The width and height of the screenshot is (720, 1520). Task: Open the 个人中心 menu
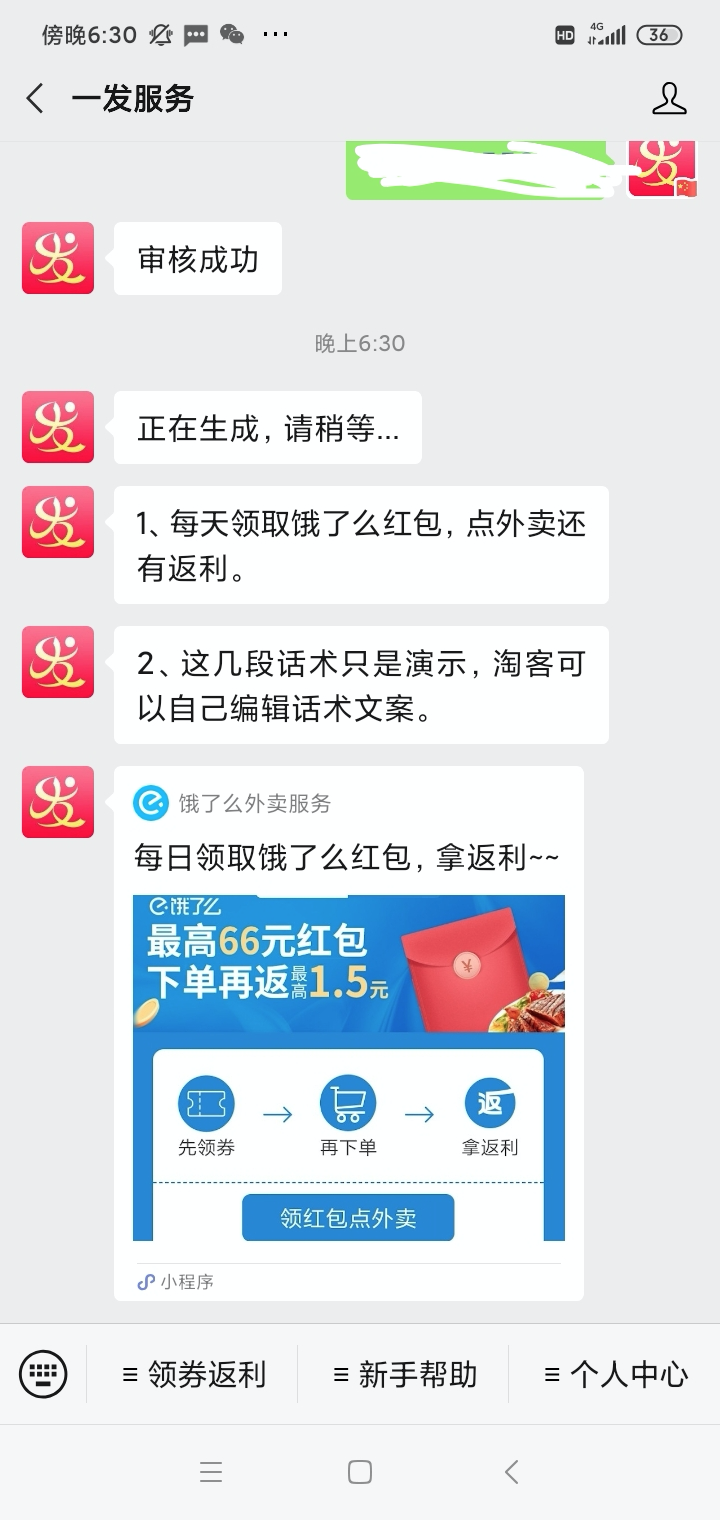pos(616,1374)
